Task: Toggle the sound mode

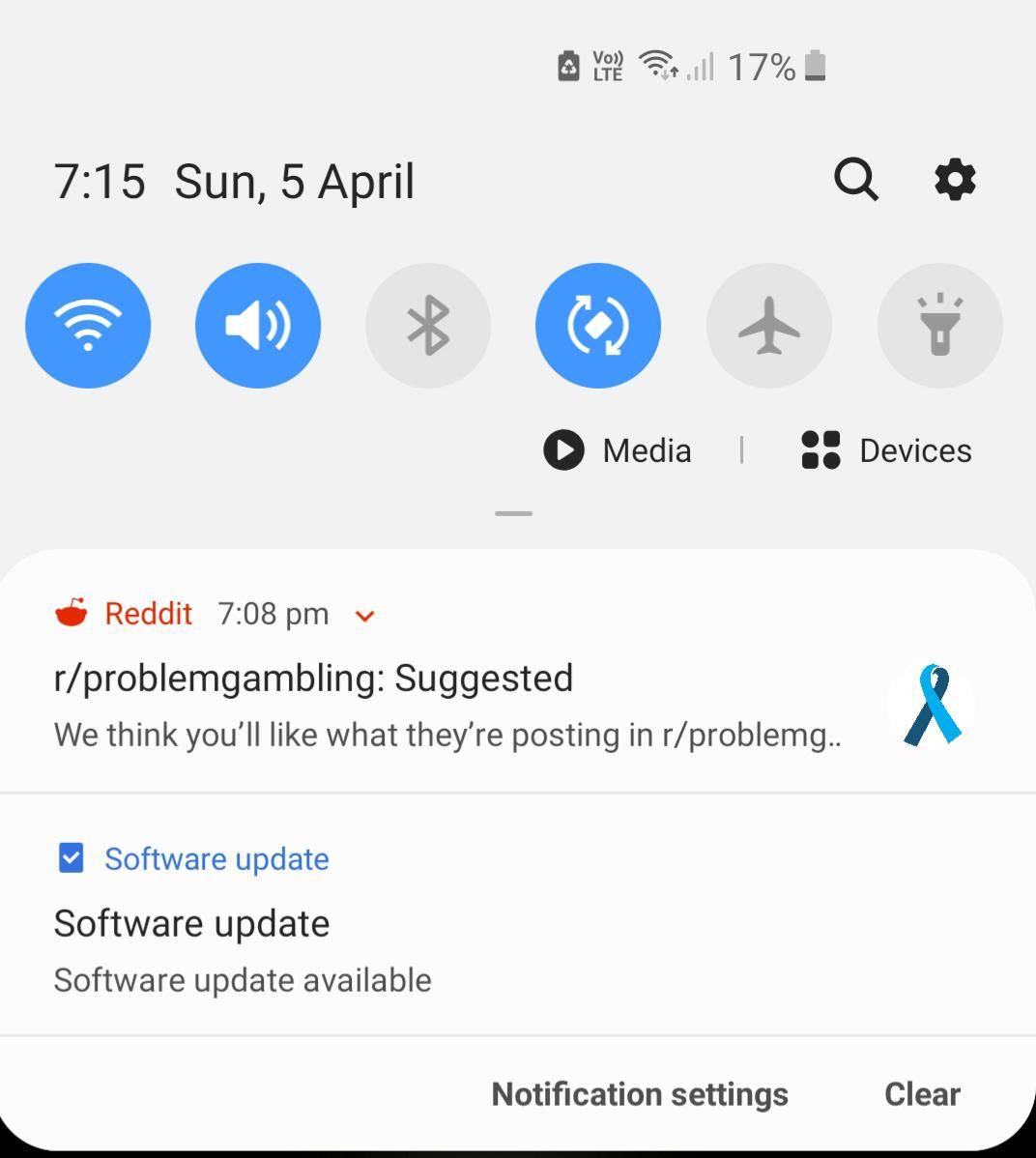Action: click(x=258, y=326)
